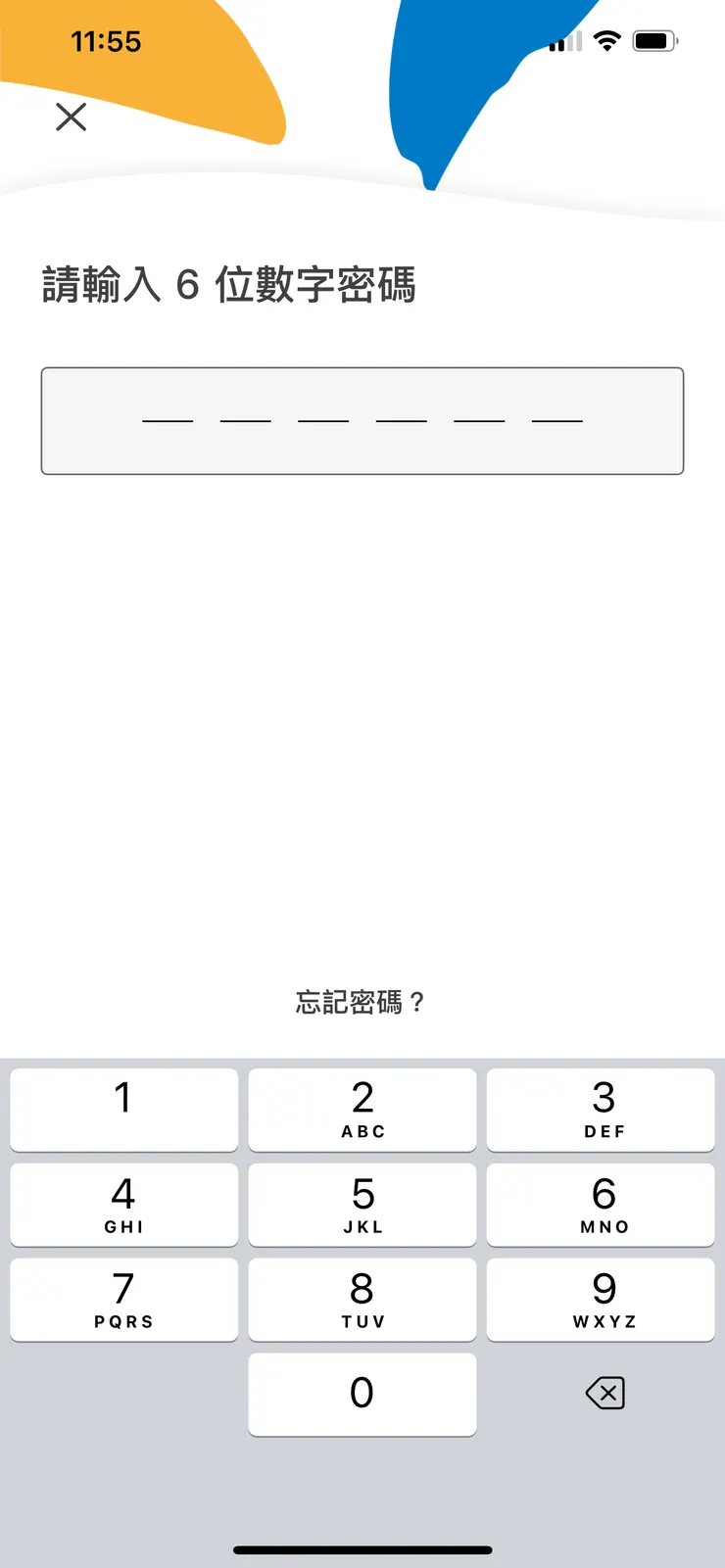Tap the cellular signal bars icon

565,41
